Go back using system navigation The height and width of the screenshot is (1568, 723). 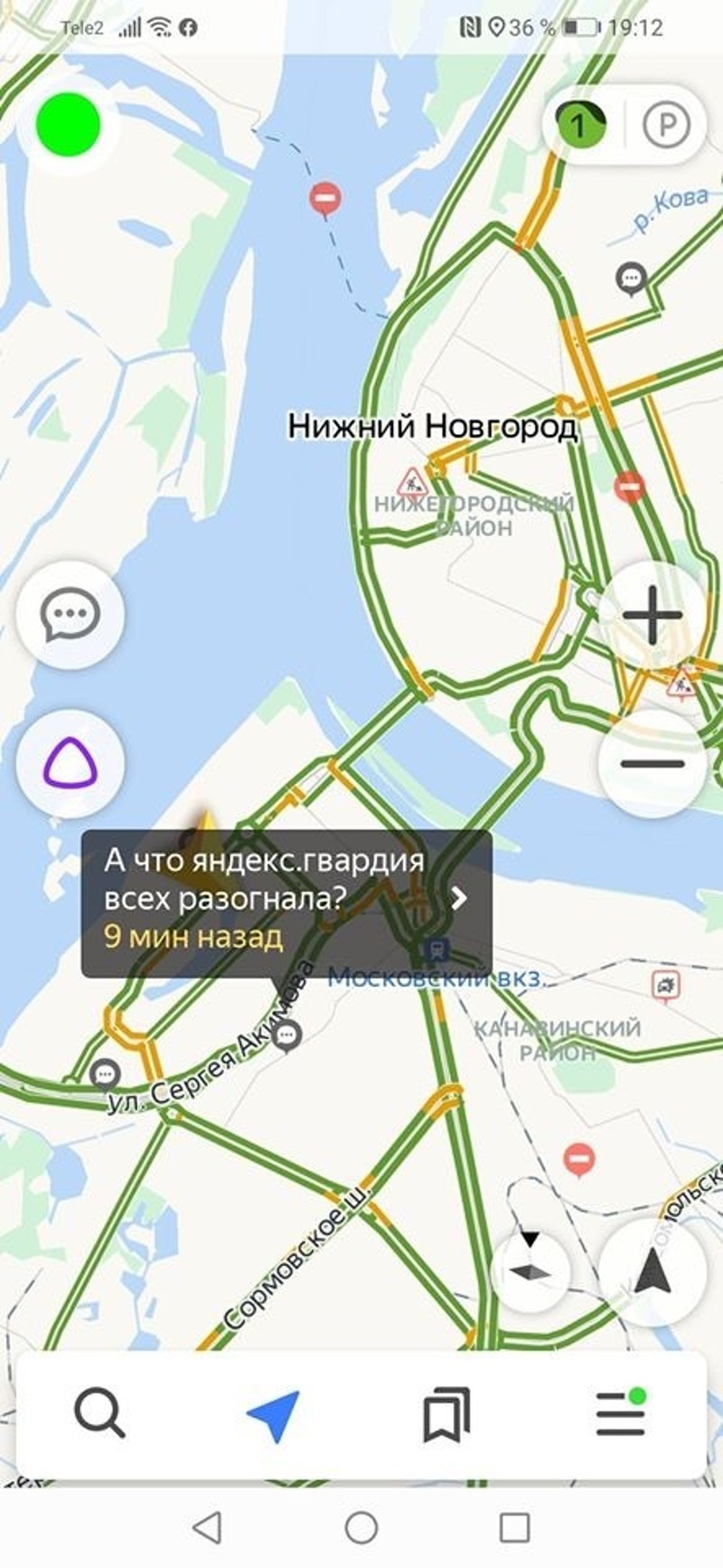click(x=207, y=1527)
